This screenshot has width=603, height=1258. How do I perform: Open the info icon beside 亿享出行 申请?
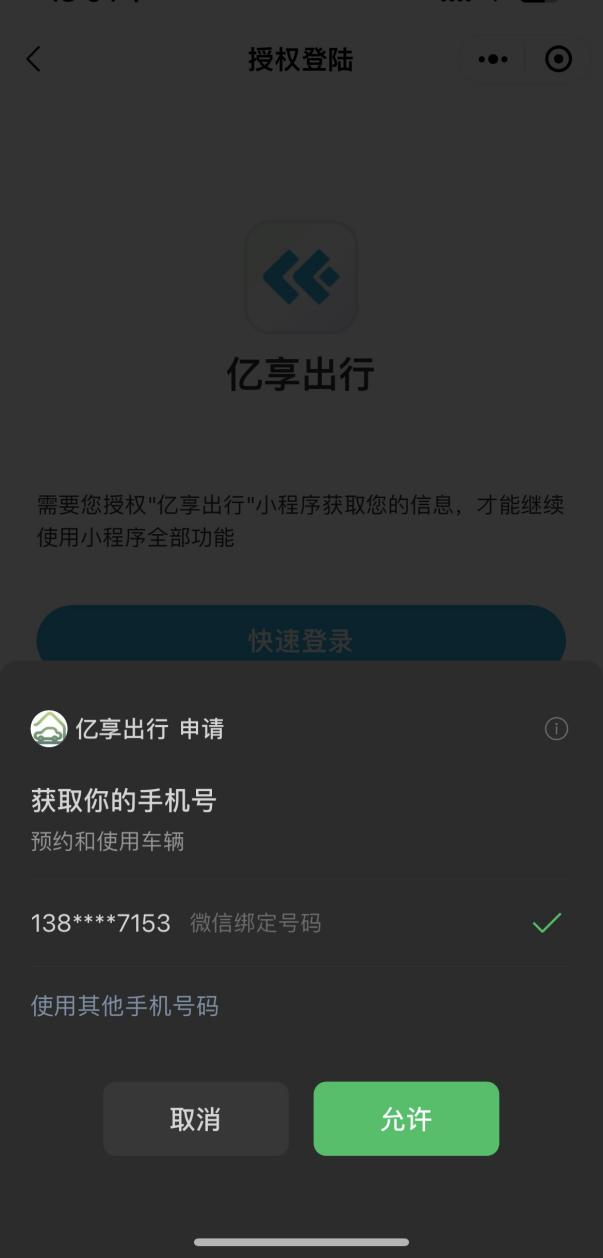pos(556,729)
